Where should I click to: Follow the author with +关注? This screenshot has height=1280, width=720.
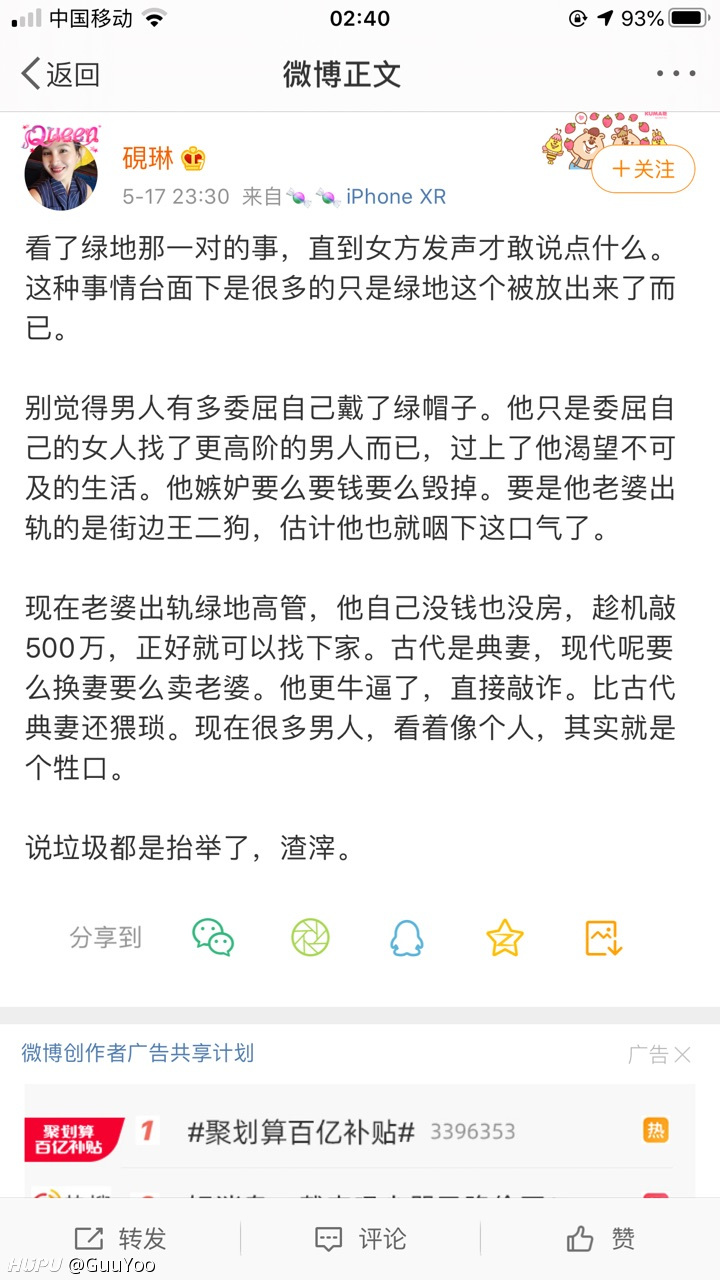click(x=644, y=169)
